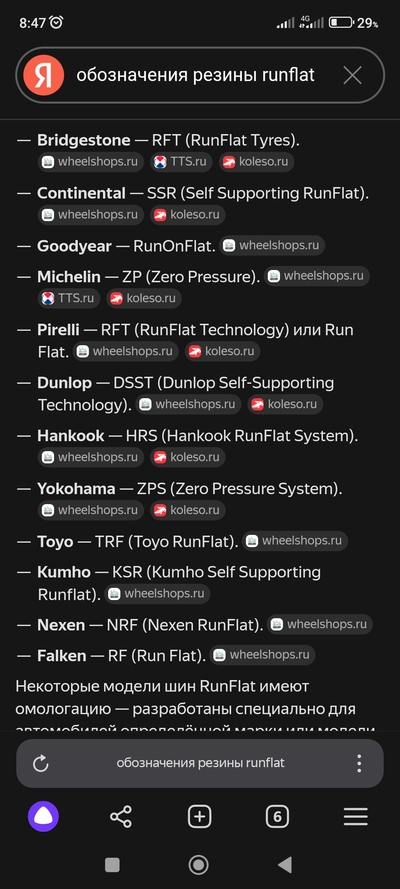Image resolution: width=400 pixels, height=889 pixels.
Task: Tap the search field with runflat query
Action: pyautogui.click(x=195, y=75)
